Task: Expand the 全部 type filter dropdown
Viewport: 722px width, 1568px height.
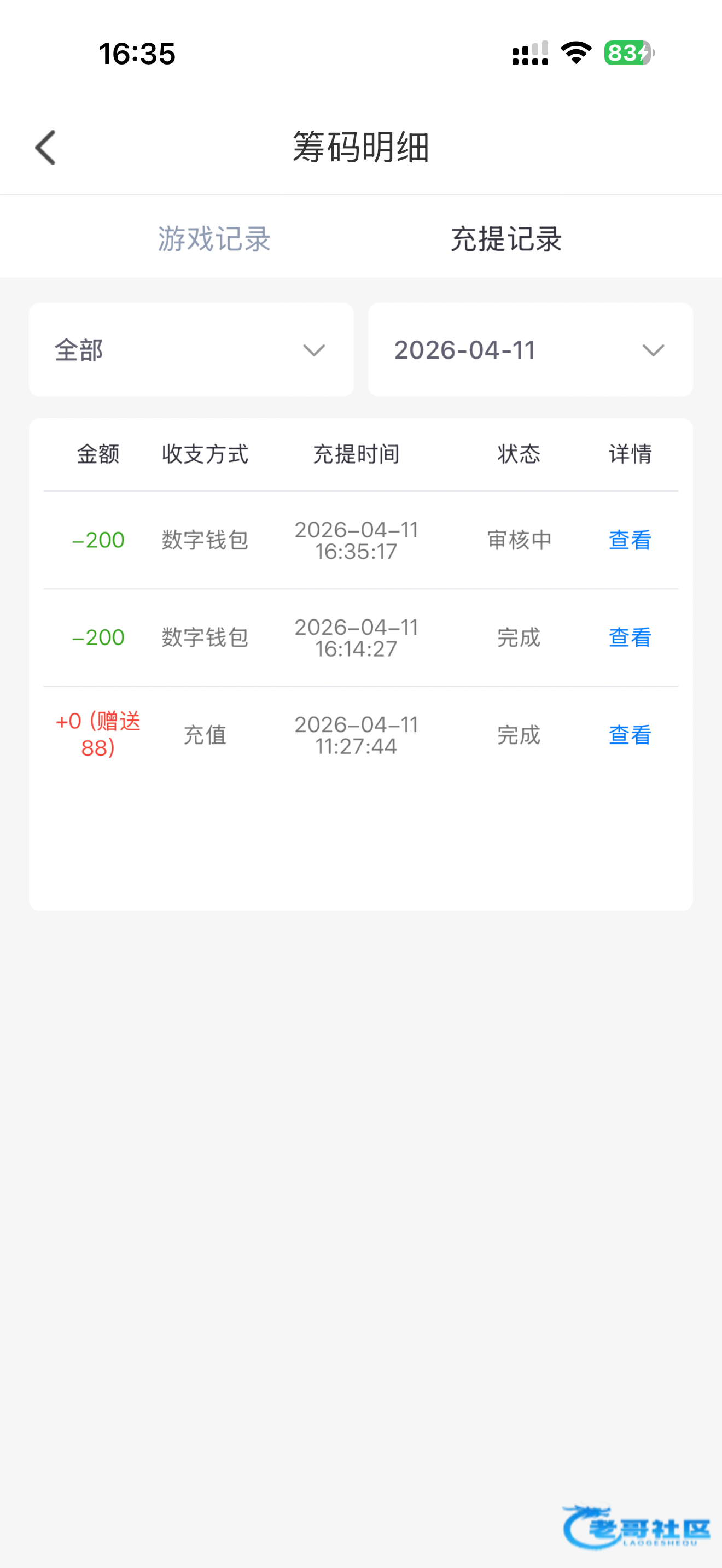Action: point(191,350)
